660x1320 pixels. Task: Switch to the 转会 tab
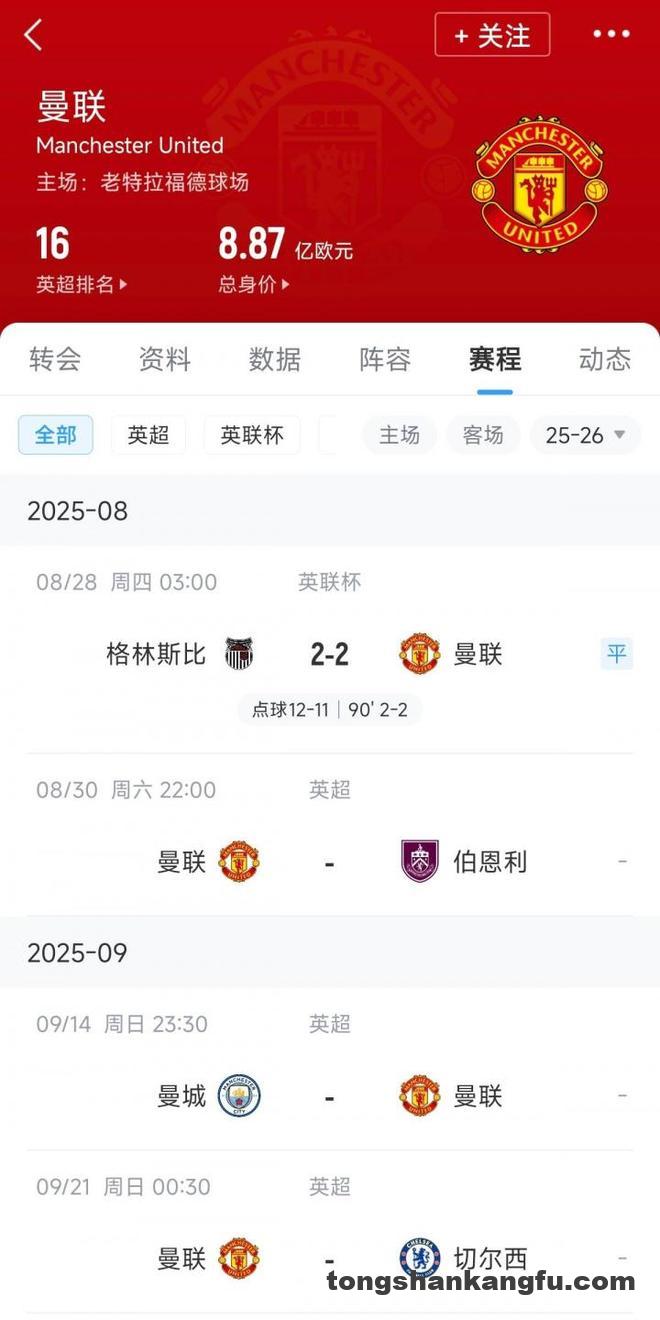(x=55, y=359)
